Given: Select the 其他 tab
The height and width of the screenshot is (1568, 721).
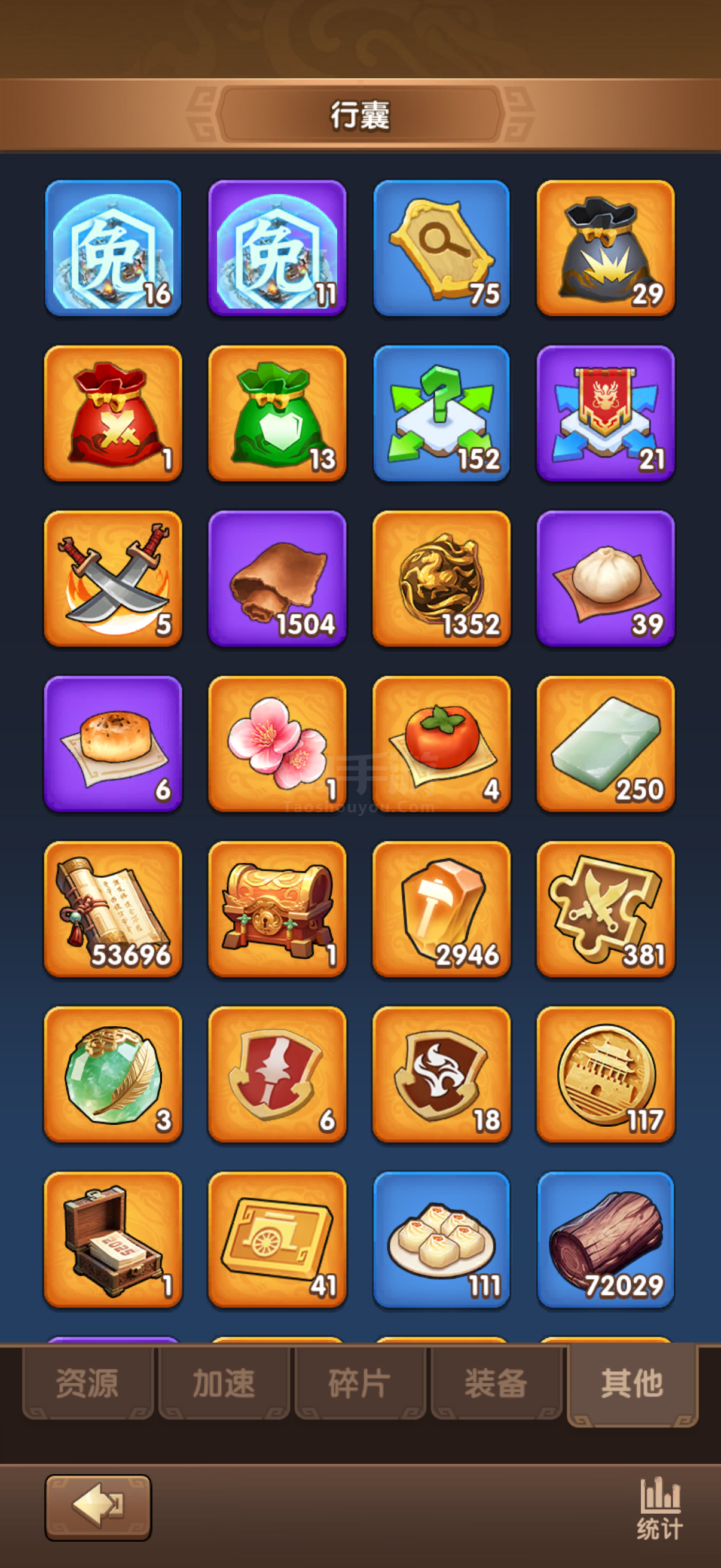Looking at the screenshot, I should click(632, 1383).
